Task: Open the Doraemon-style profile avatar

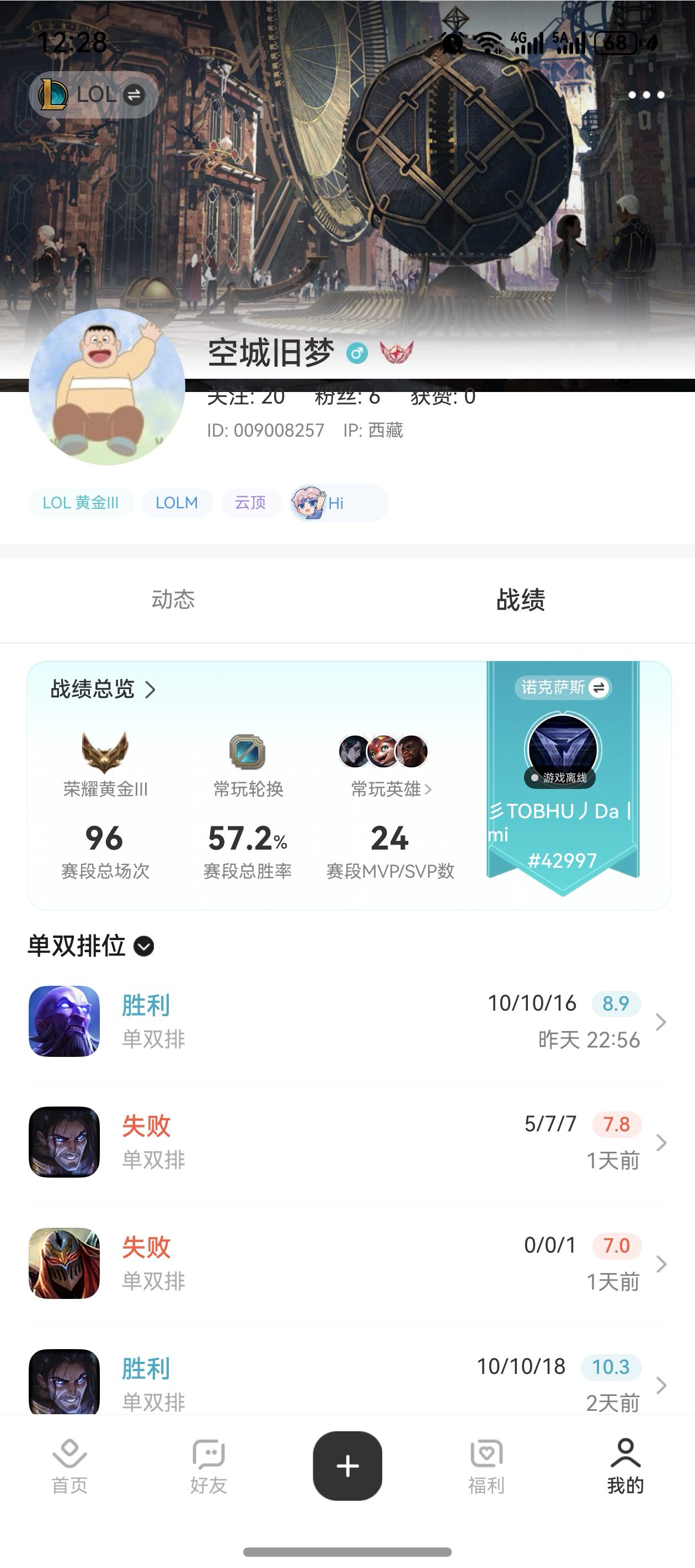Action: [106, 387]
